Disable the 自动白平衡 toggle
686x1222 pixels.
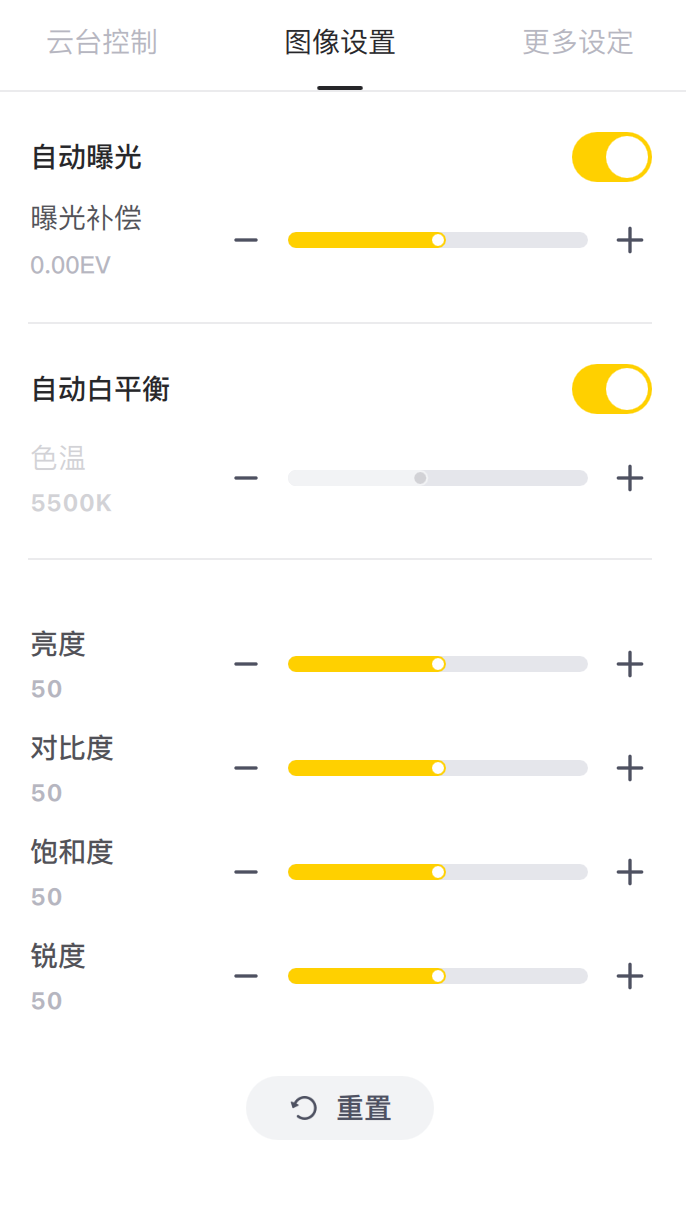611,389
